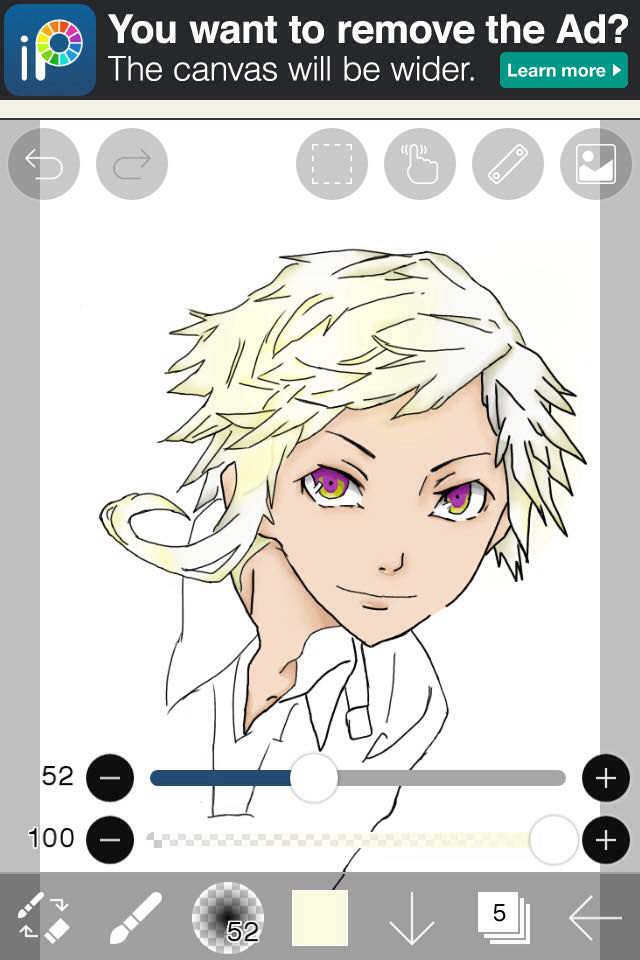This screenshot has width=640, height=960.
Task: Open the stabilizer hand tool
Action: [x=420, y=163]
